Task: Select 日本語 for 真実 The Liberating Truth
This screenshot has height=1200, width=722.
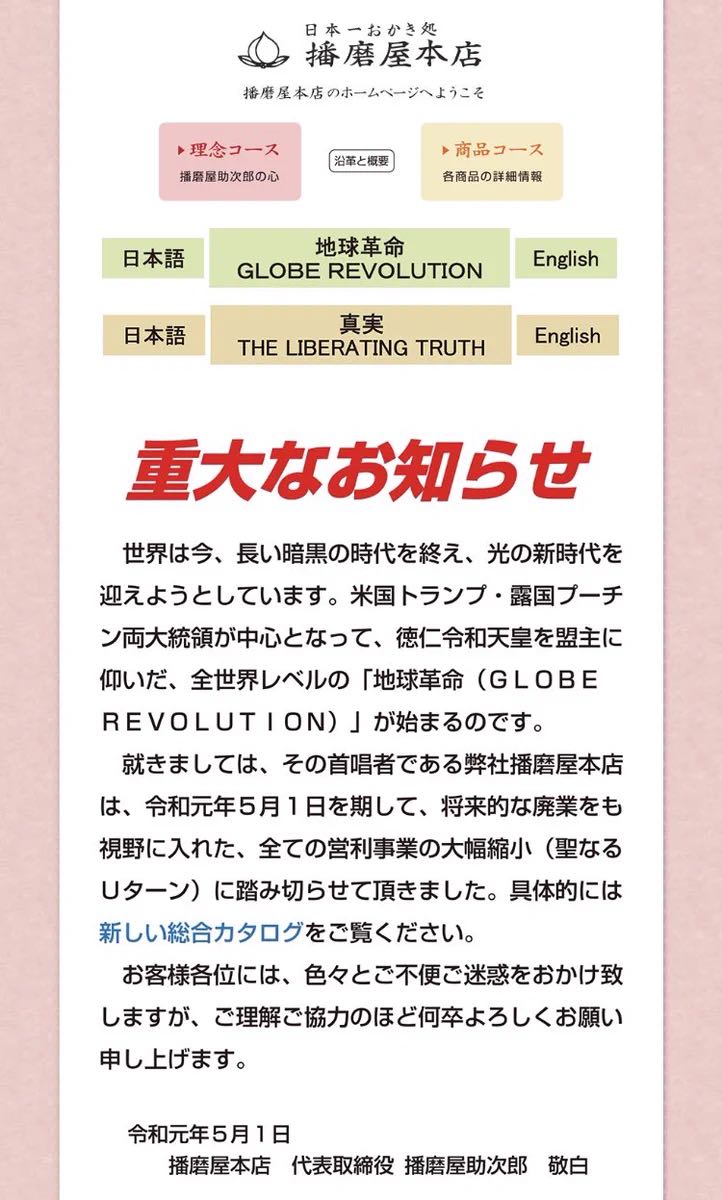Action: [x=154, y=335]
